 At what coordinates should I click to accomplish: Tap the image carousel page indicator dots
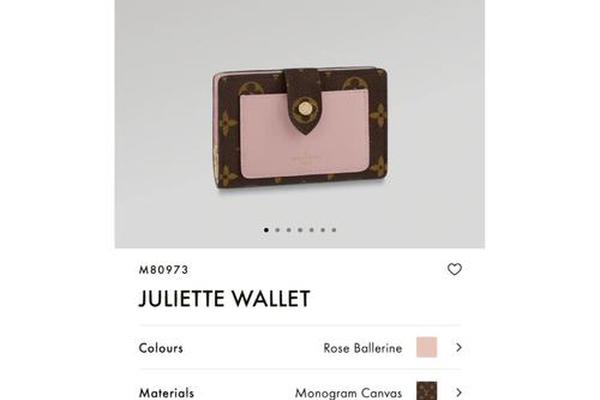[300, 230]
